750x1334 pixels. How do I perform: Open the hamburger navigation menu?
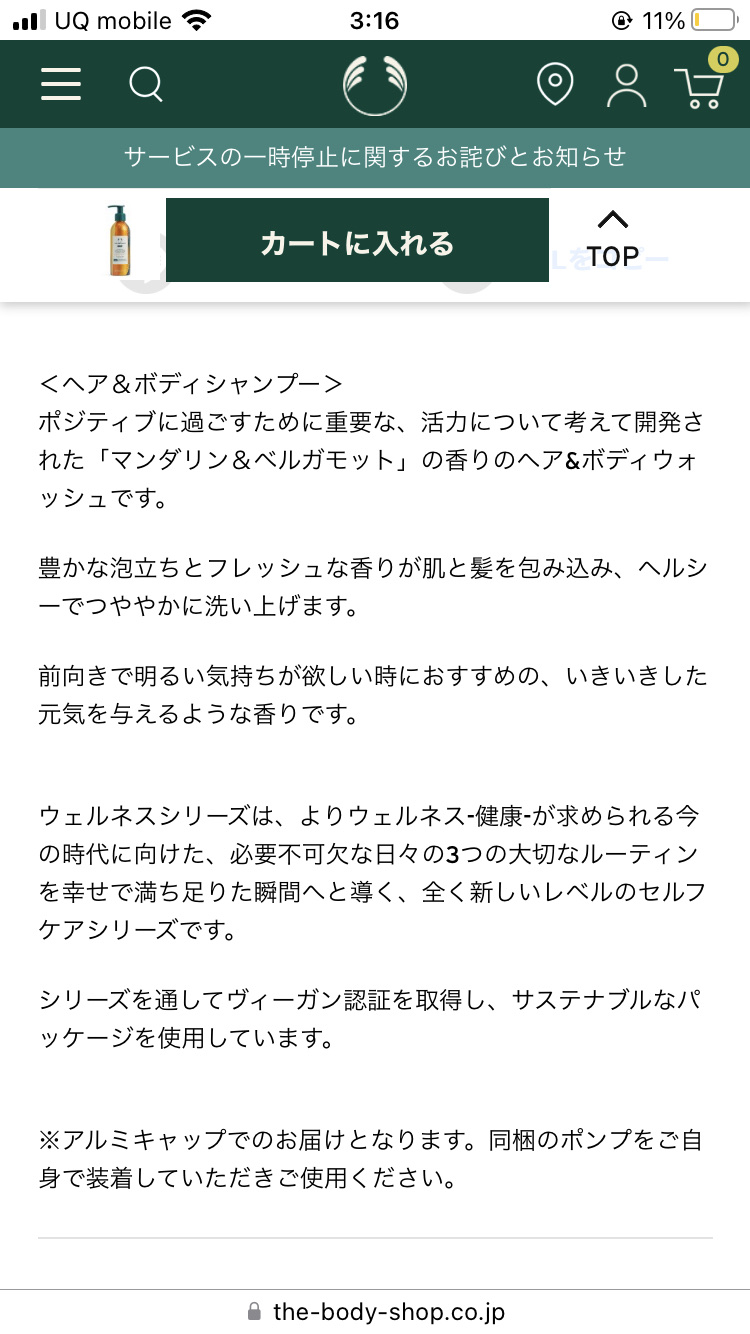[x=60, y=85]
